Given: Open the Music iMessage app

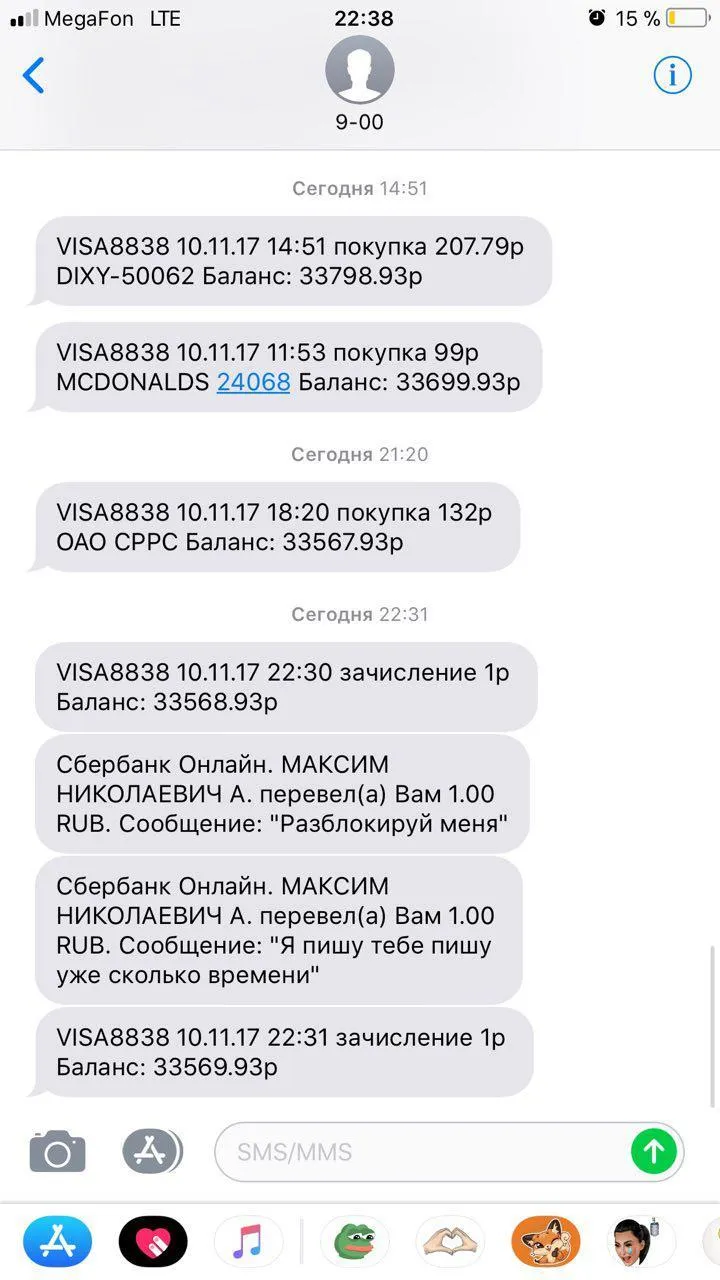Looking at the screenshot, I should (248, 1243).
